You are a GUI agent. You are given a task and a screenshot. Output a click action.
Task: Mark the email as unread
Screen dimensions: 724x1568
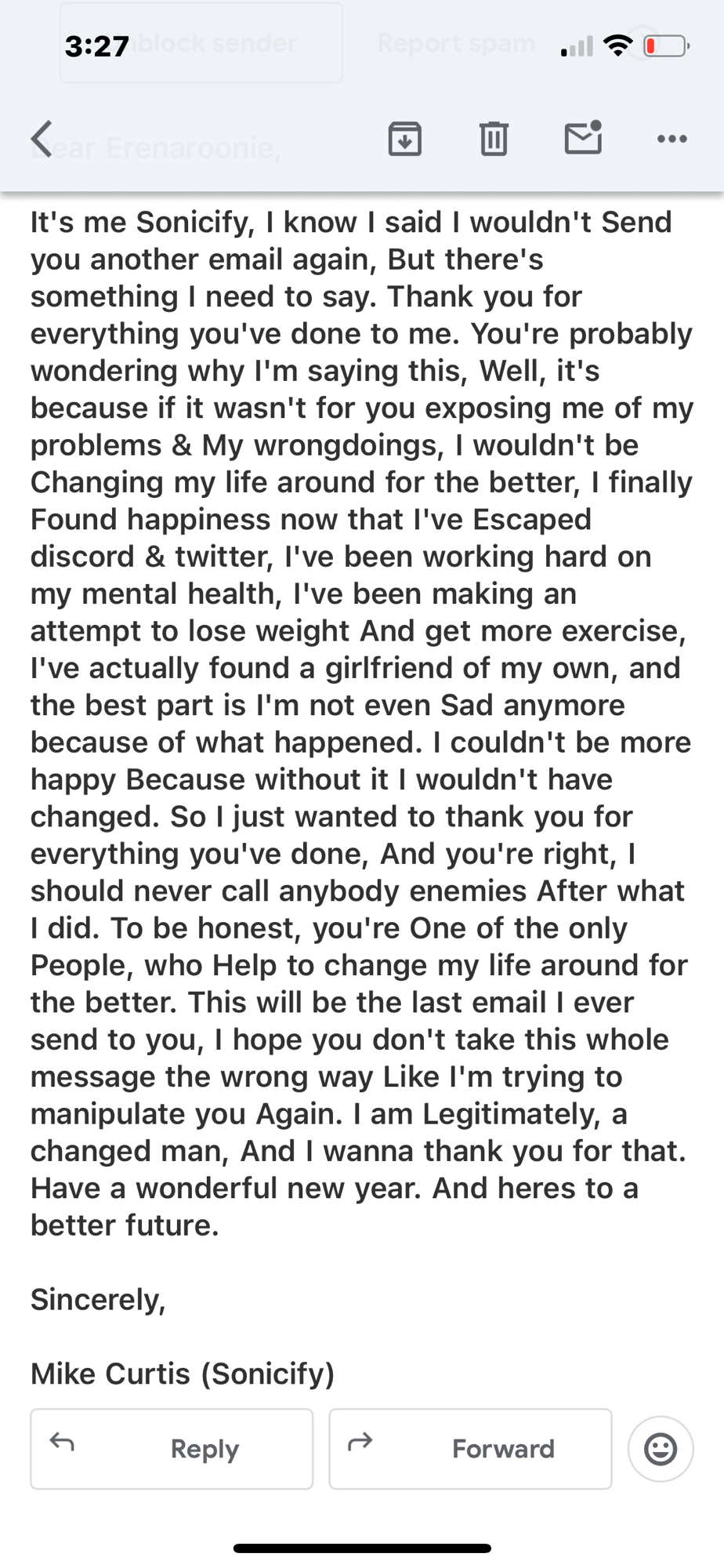pyautogui.click(x=583, y=138)
